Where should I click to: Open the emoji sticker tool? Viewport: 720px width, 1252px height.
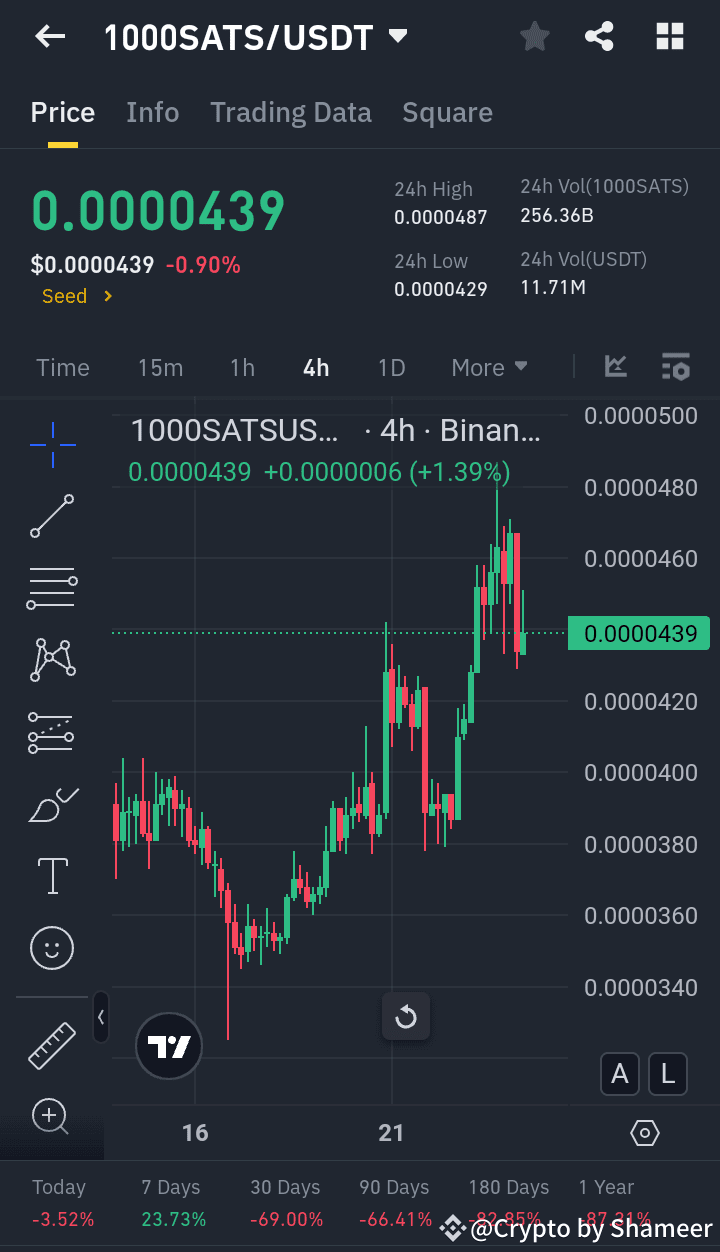pyautogui.click(x=51, y=948)
